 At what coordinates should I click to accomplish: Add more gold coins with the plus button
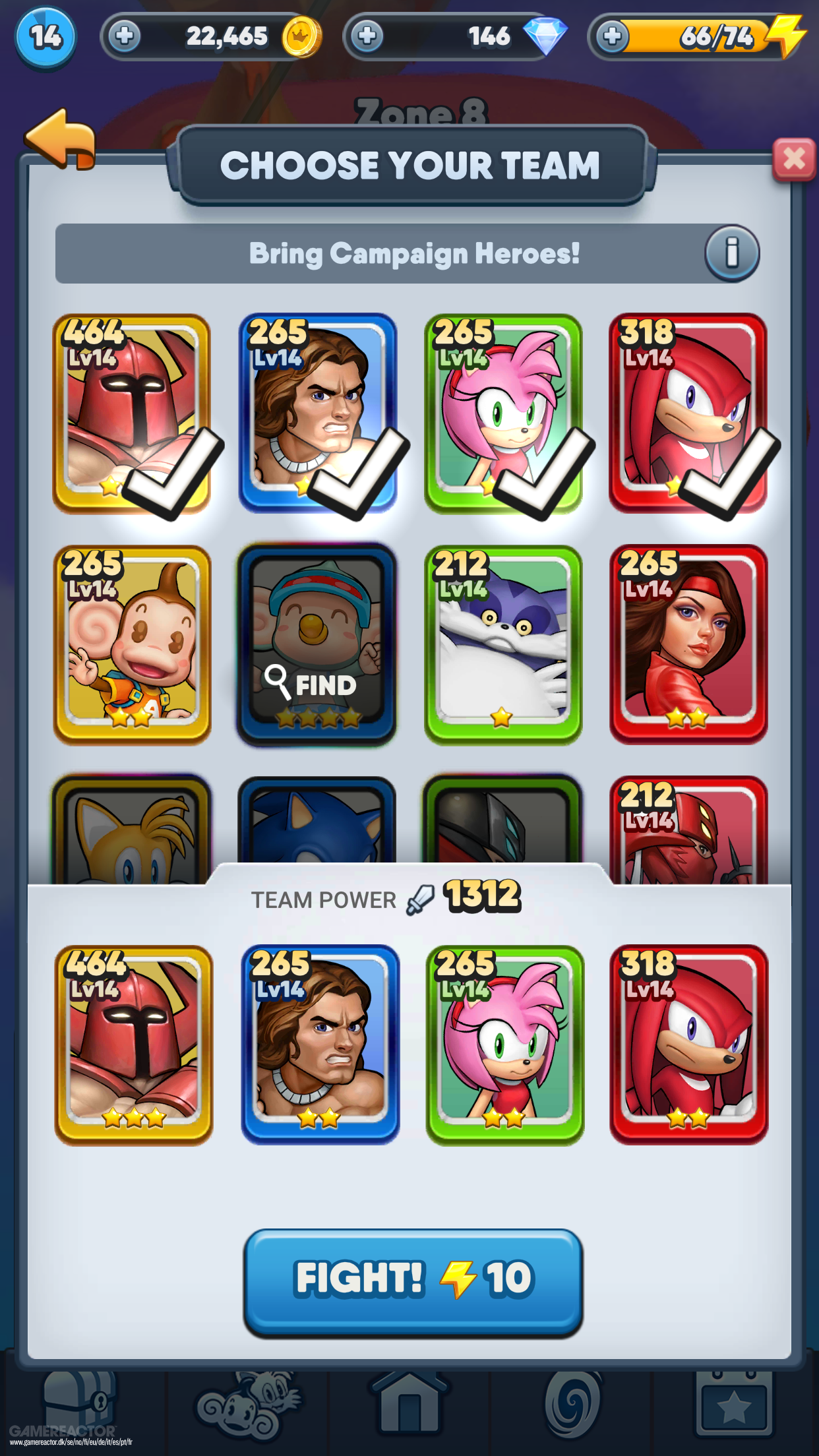click(x=125, y=36)
